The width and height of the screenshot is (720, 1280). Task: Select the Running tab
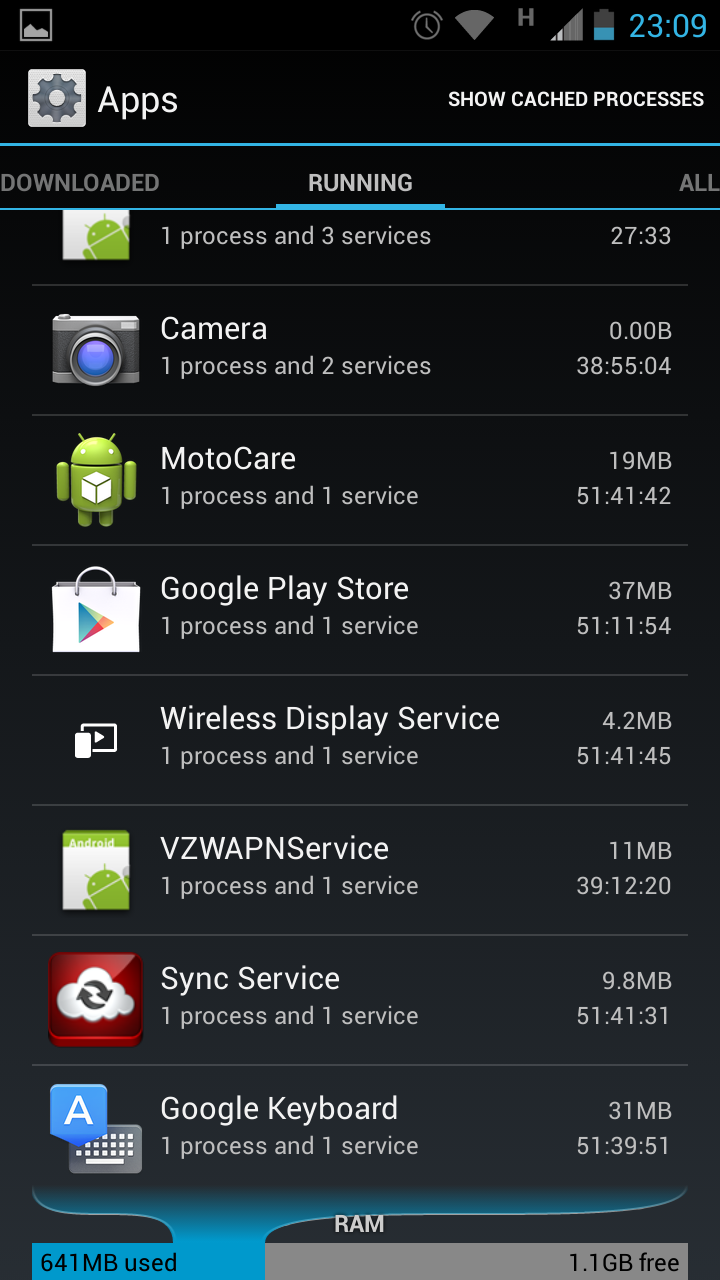(360, 183)
